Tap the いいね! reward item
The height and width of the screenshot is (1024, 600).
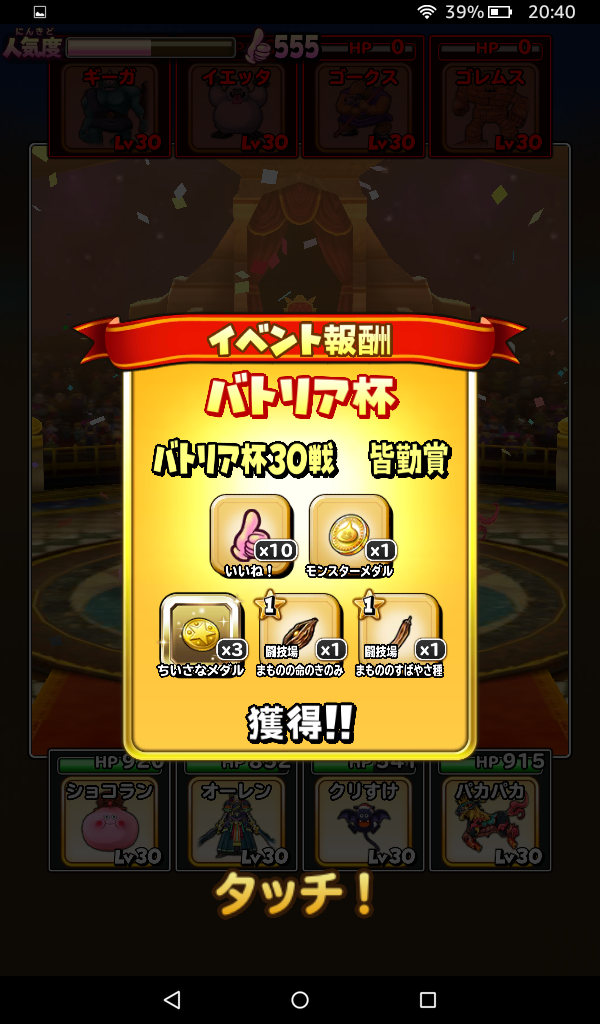tap(250, 531)
